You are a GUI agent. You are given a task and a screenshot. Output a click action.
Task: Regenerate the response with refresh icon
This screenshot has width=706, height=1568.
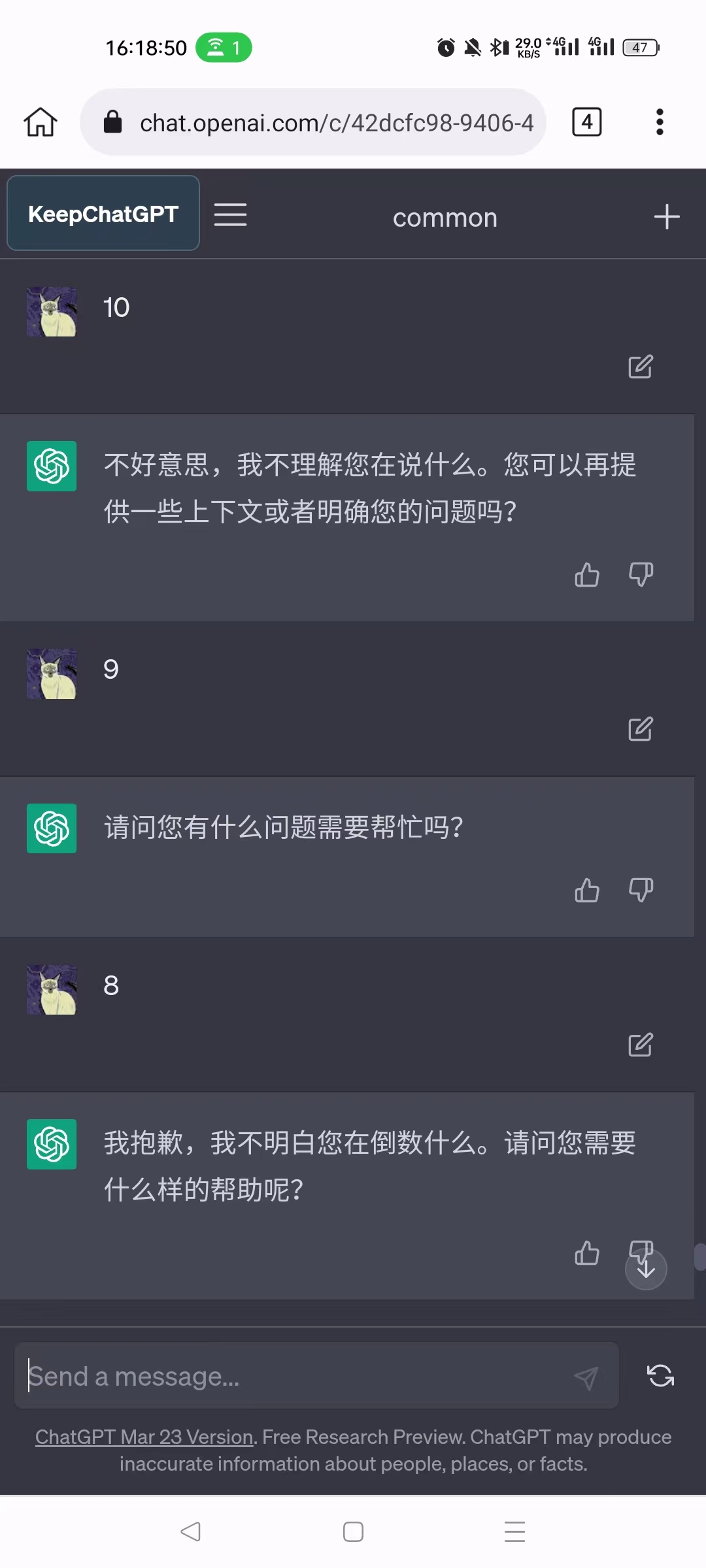click(660, 1376)
